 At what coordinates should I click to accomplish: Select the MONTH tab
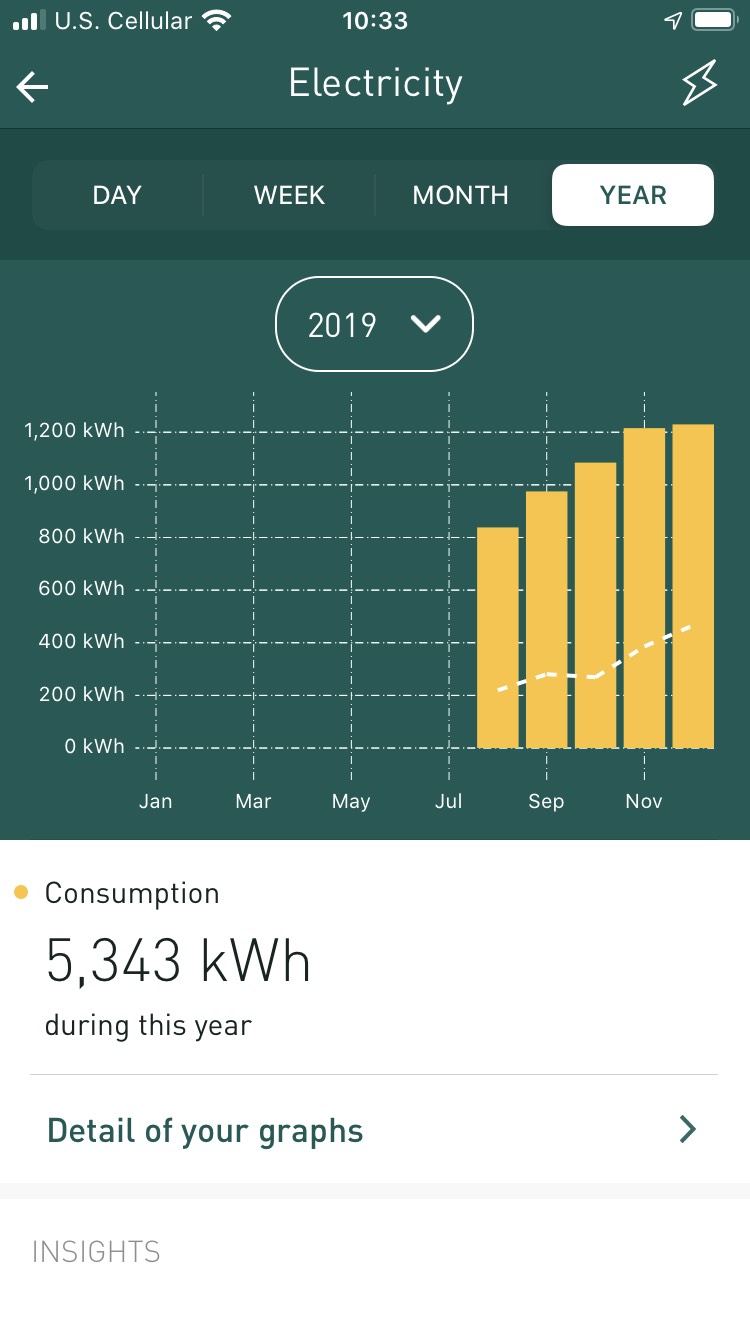[x=461, y=195]
